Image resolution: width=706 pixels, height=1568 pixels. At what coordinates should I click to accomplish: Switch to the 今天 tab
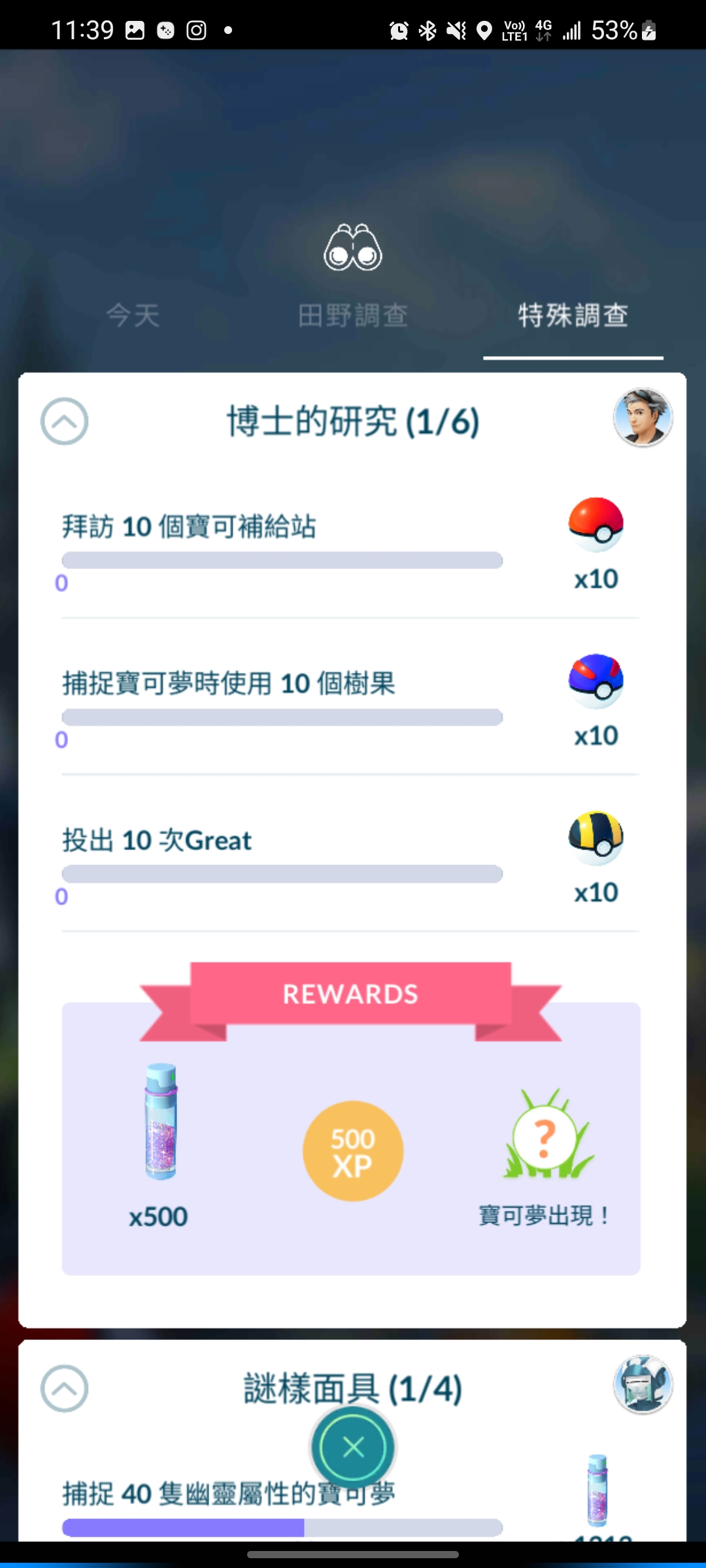point(133,316)
